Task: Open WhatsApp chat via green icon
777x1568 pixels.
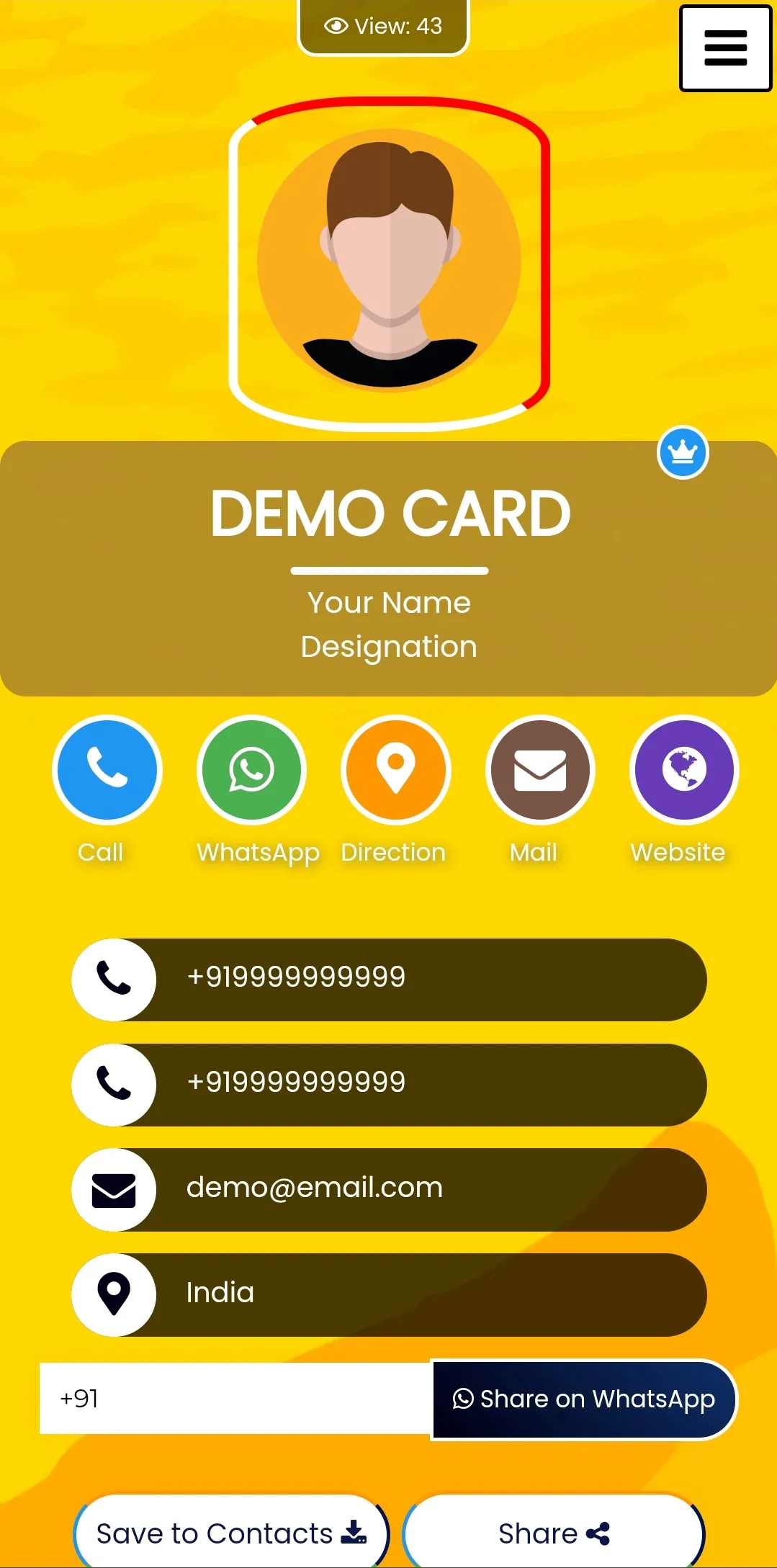Action: 251,769
